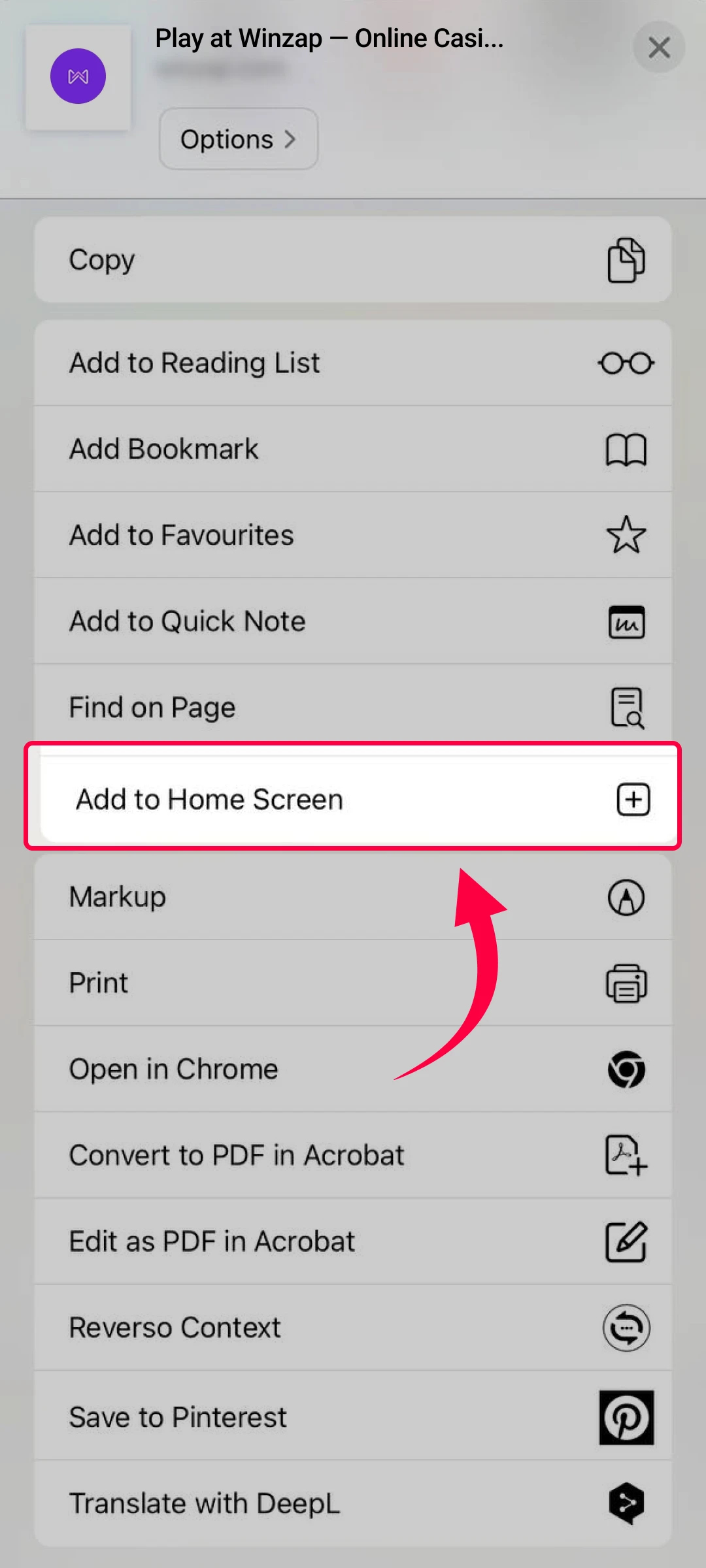The image size is (706, 1568).
Task: Add page to Favourites
Action: 353,535
